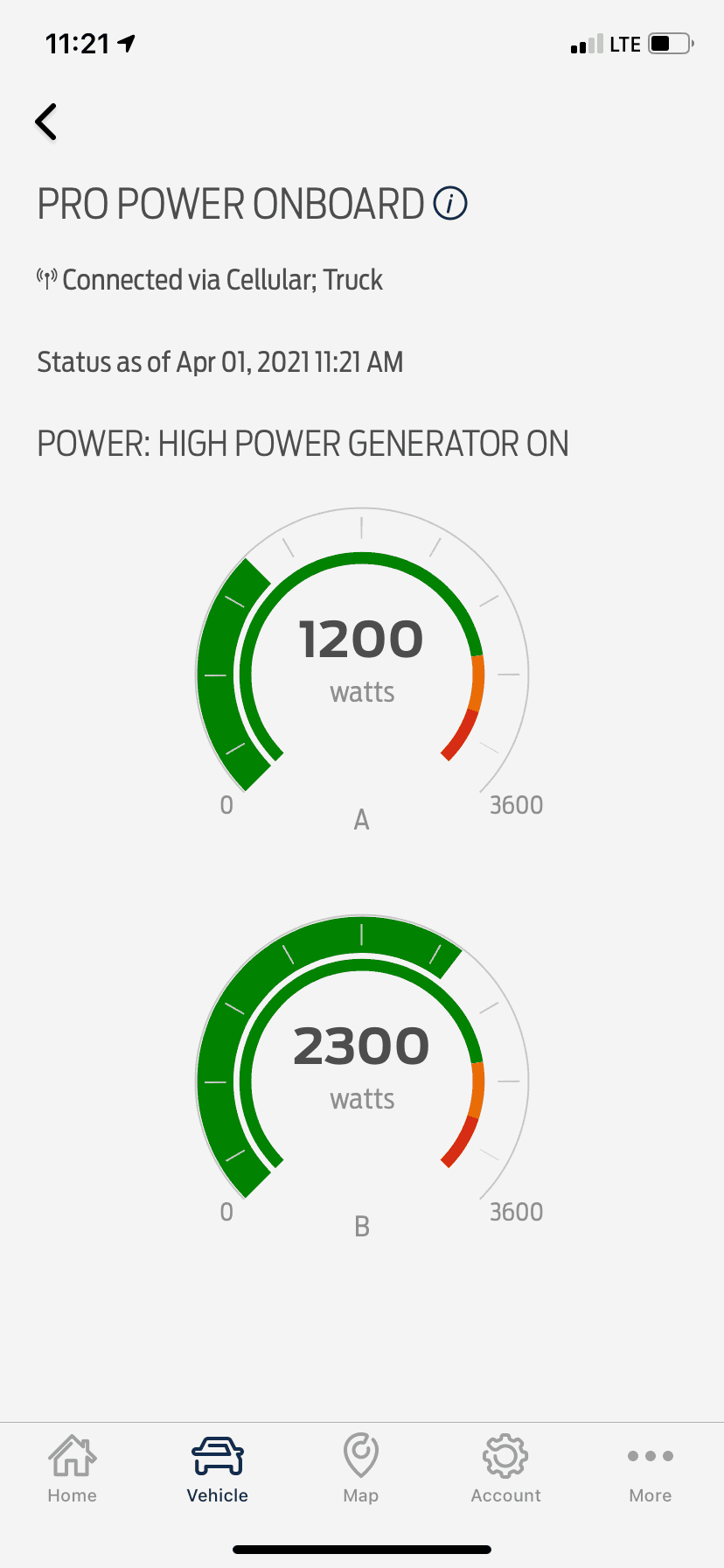724x1568 pixels.
Task: Open the Pro Power Onboard info icon
Action: click(450, 204)
